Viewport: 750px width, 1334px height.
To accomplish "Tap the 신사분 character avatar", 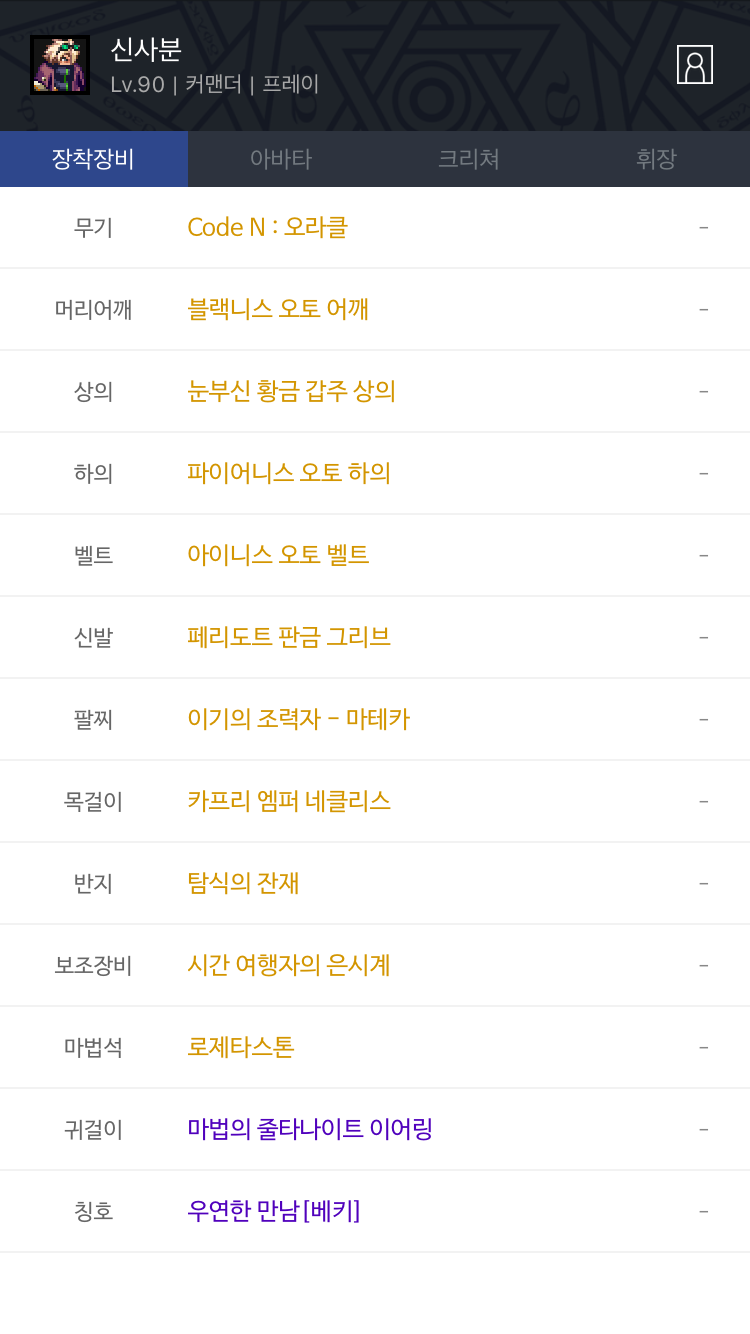I will coord(60,65).
